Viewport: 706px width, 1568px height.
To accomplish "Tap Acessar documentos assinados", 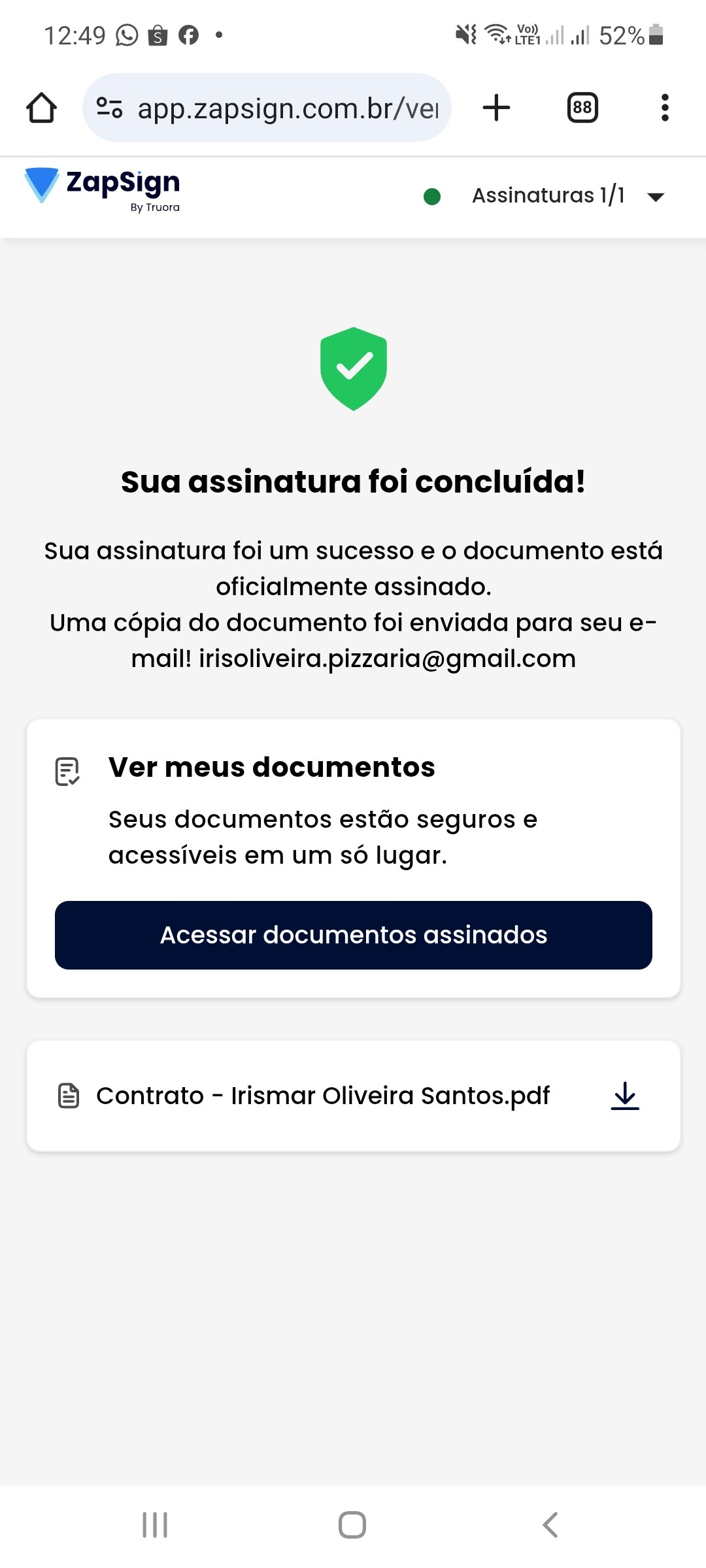I will click(353, 935).
